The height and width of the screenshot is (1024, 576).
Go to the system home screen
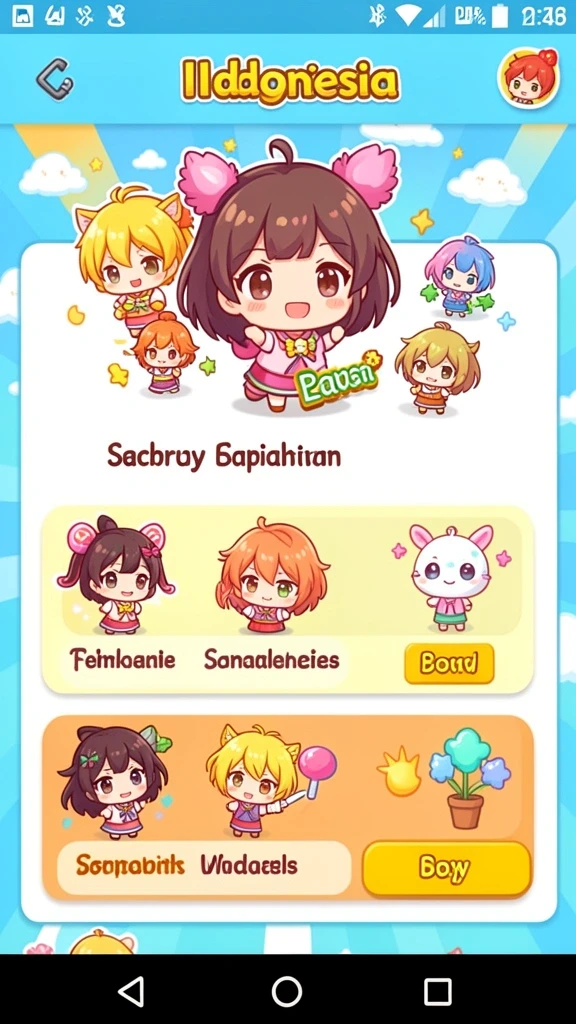pyautogui.click(x=287, y=992)
